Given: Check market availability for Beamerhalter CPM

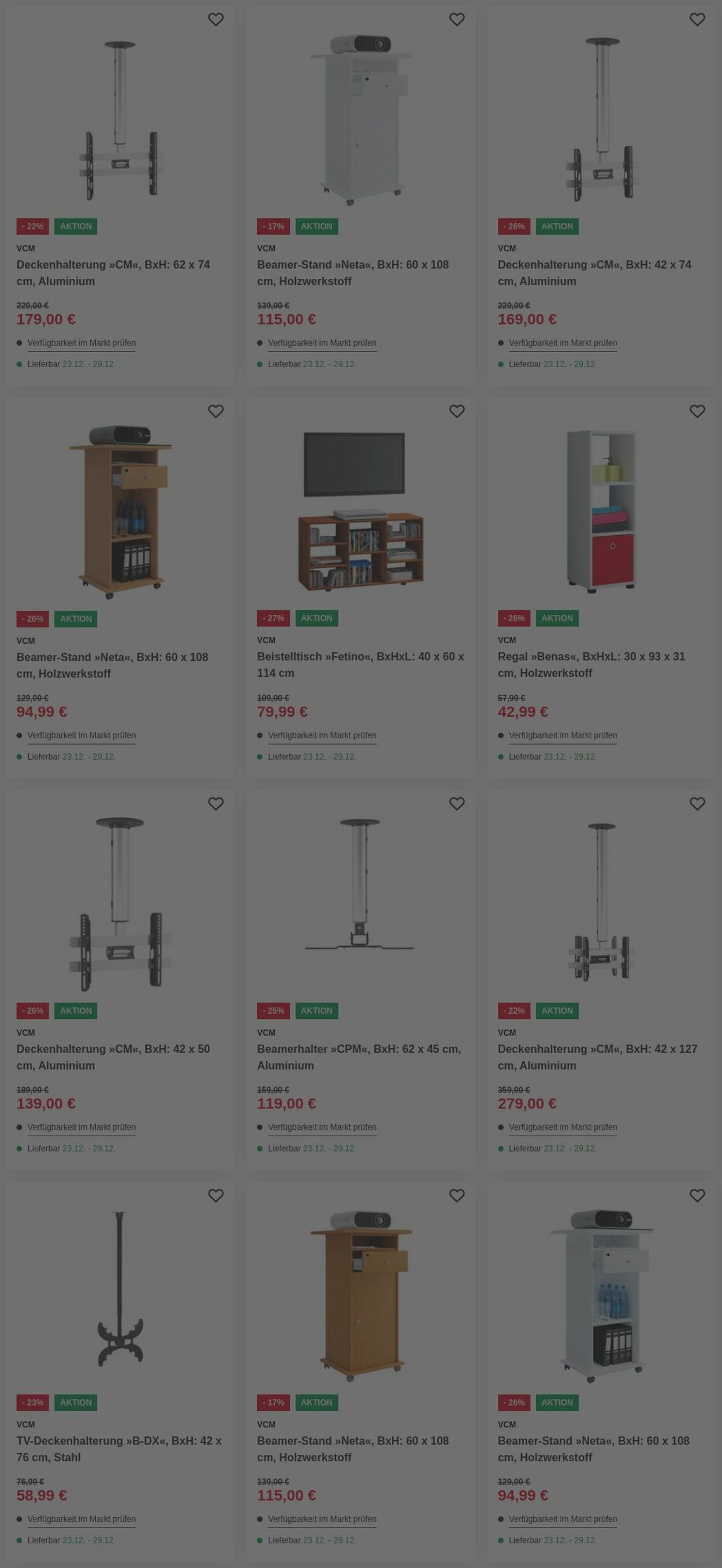Looking at the screenshot, I should click(322, 1128).
